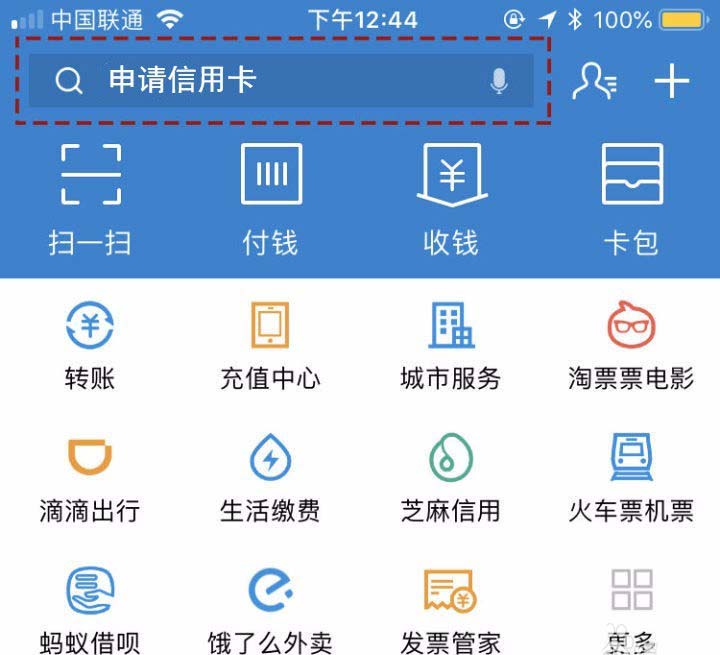The image size is (720, 655).
Task: Open 滴滴出行 ride service
Action: (90, 478)
